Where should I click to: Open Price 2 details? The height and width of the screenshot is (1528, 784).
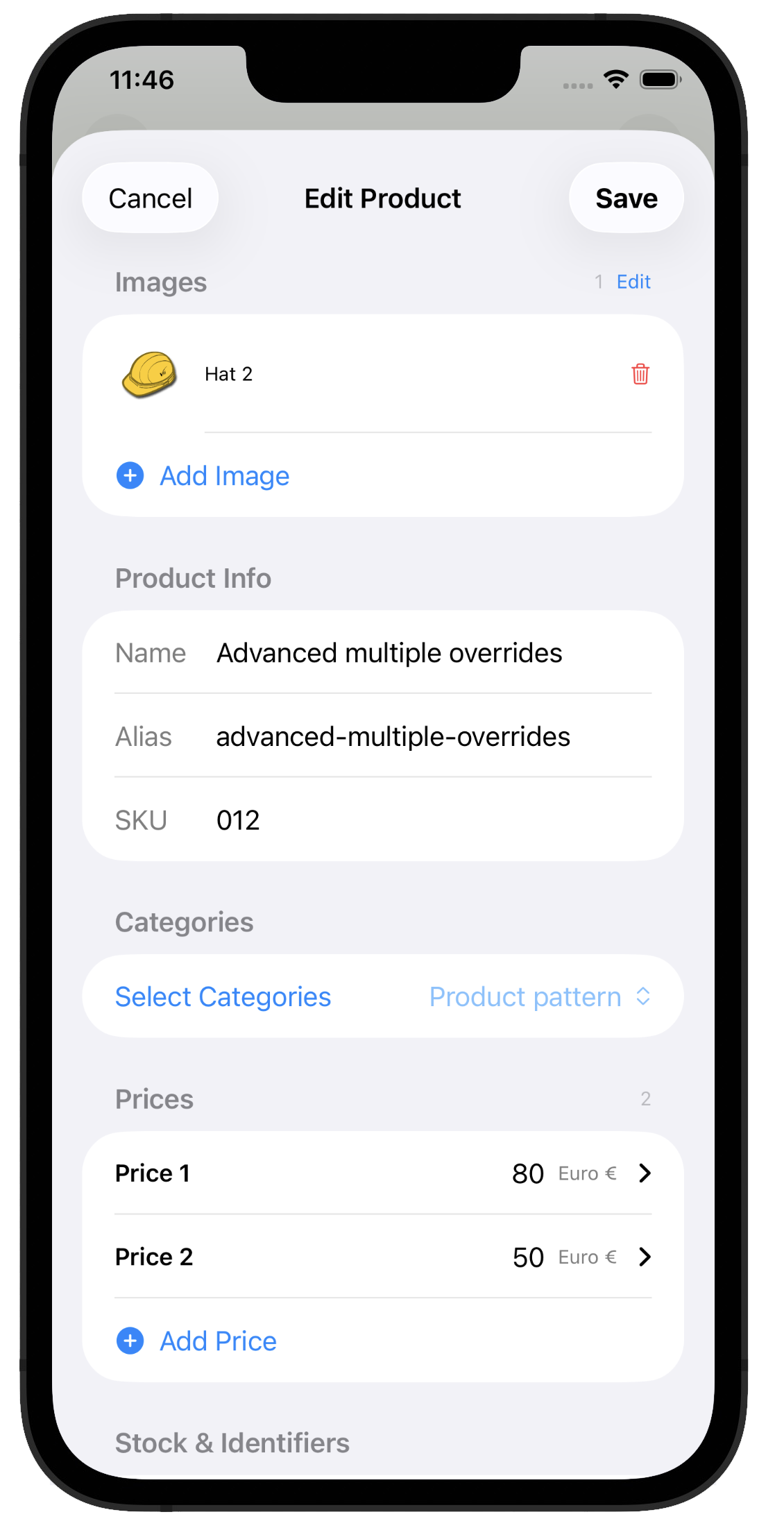383,1257
